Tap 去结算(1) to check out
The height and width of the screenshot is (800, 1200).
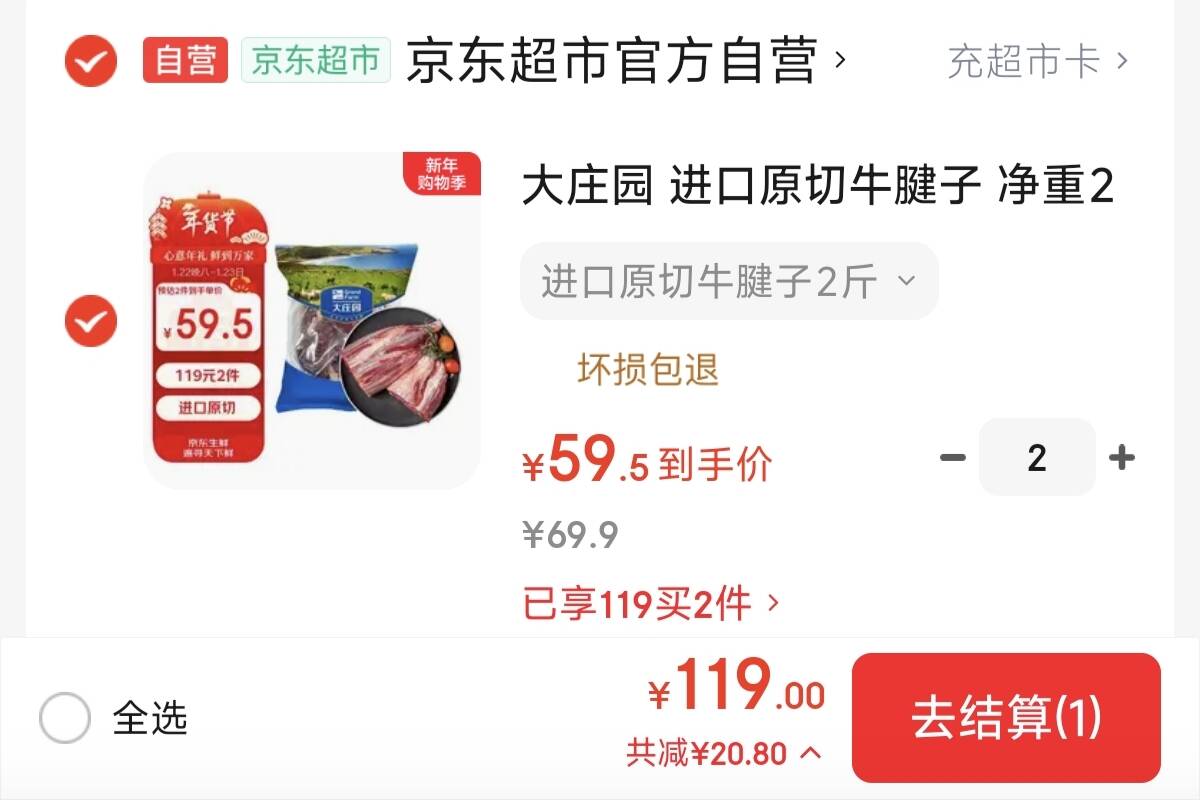point(1006,717)
